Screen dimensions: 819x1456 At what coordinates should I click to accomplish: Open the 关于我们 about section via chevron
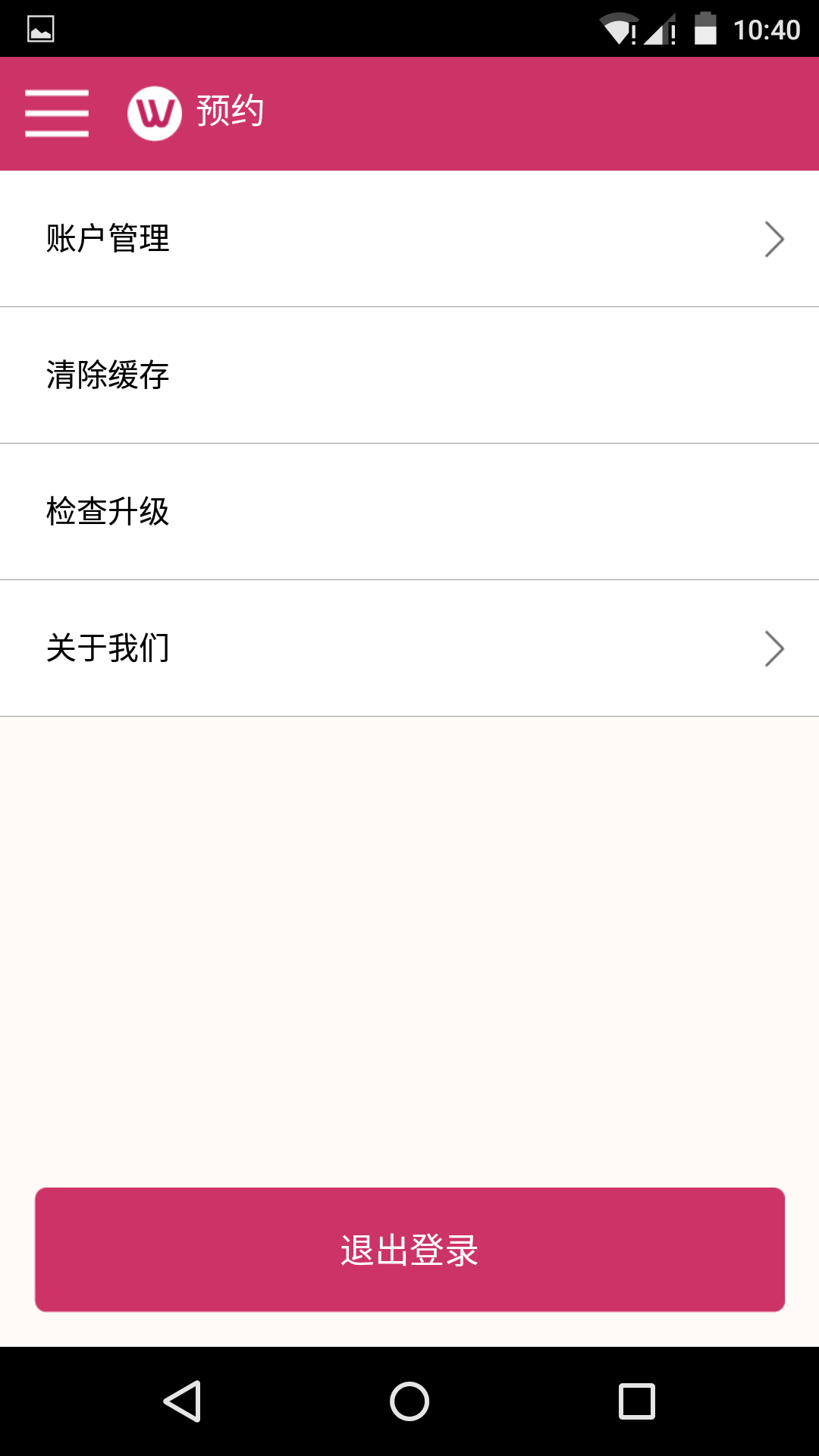coord(775,648)
